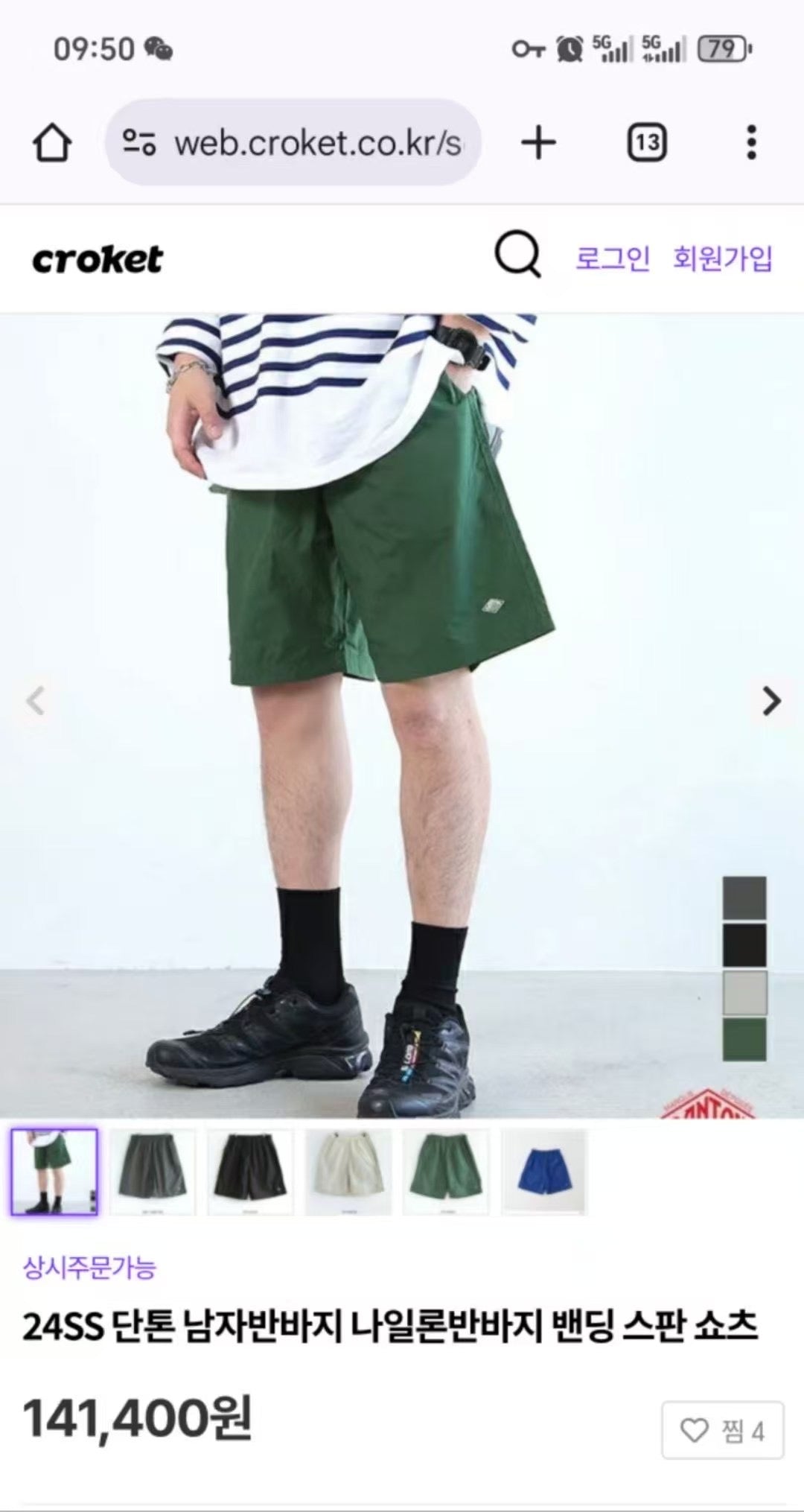
Task: View the gray shorts thumbnail
Action: pyautogui.click(x=152, y=1172)
